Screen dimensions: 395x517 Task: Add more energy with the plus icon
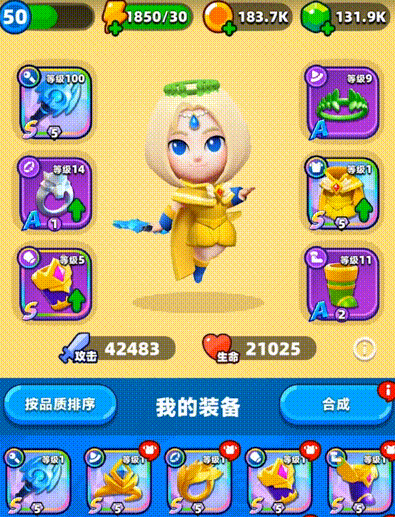pyautogui.click(x=116, y=29)
